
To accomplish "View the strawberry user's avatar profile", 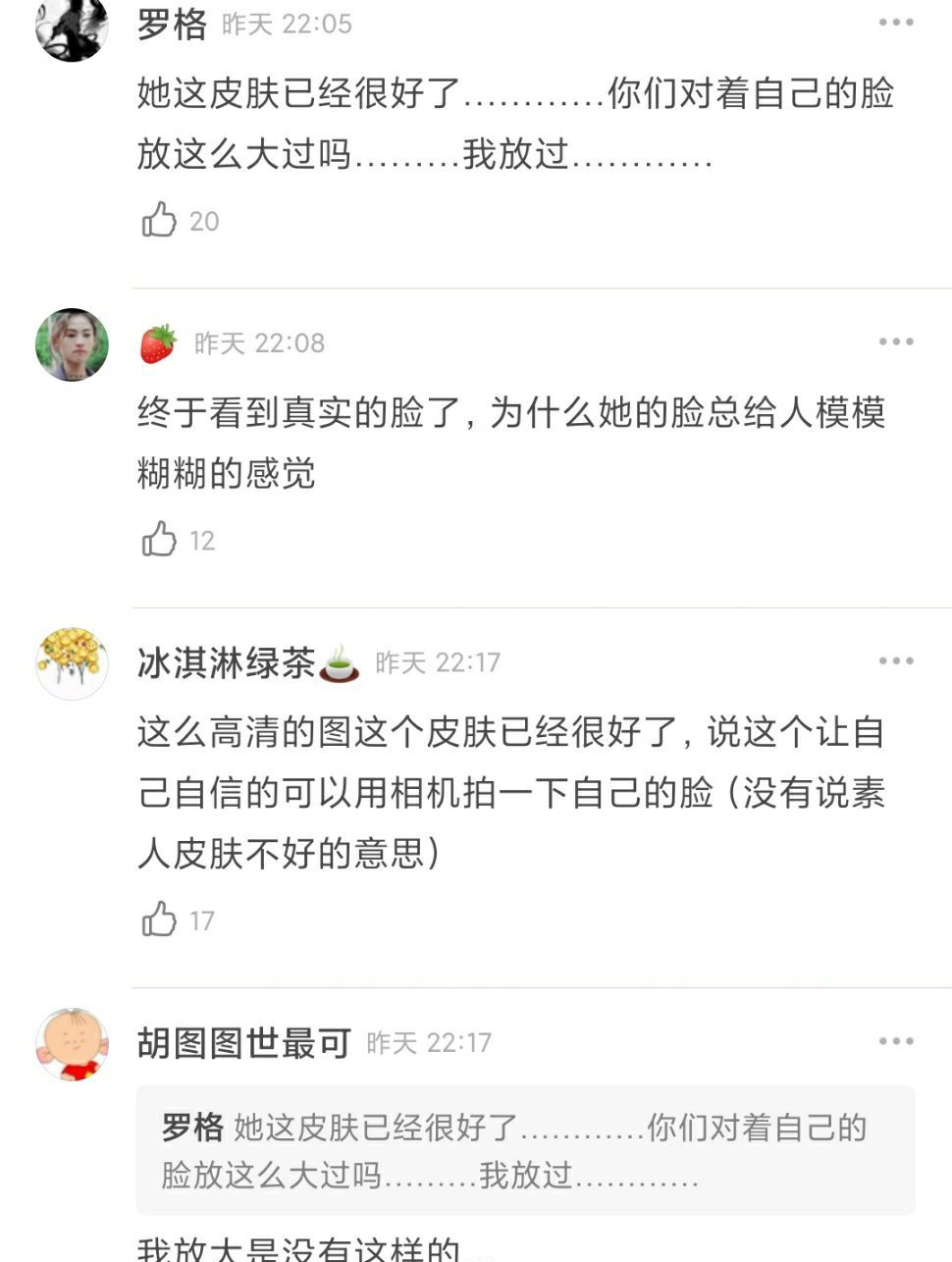I will [72, 344].
